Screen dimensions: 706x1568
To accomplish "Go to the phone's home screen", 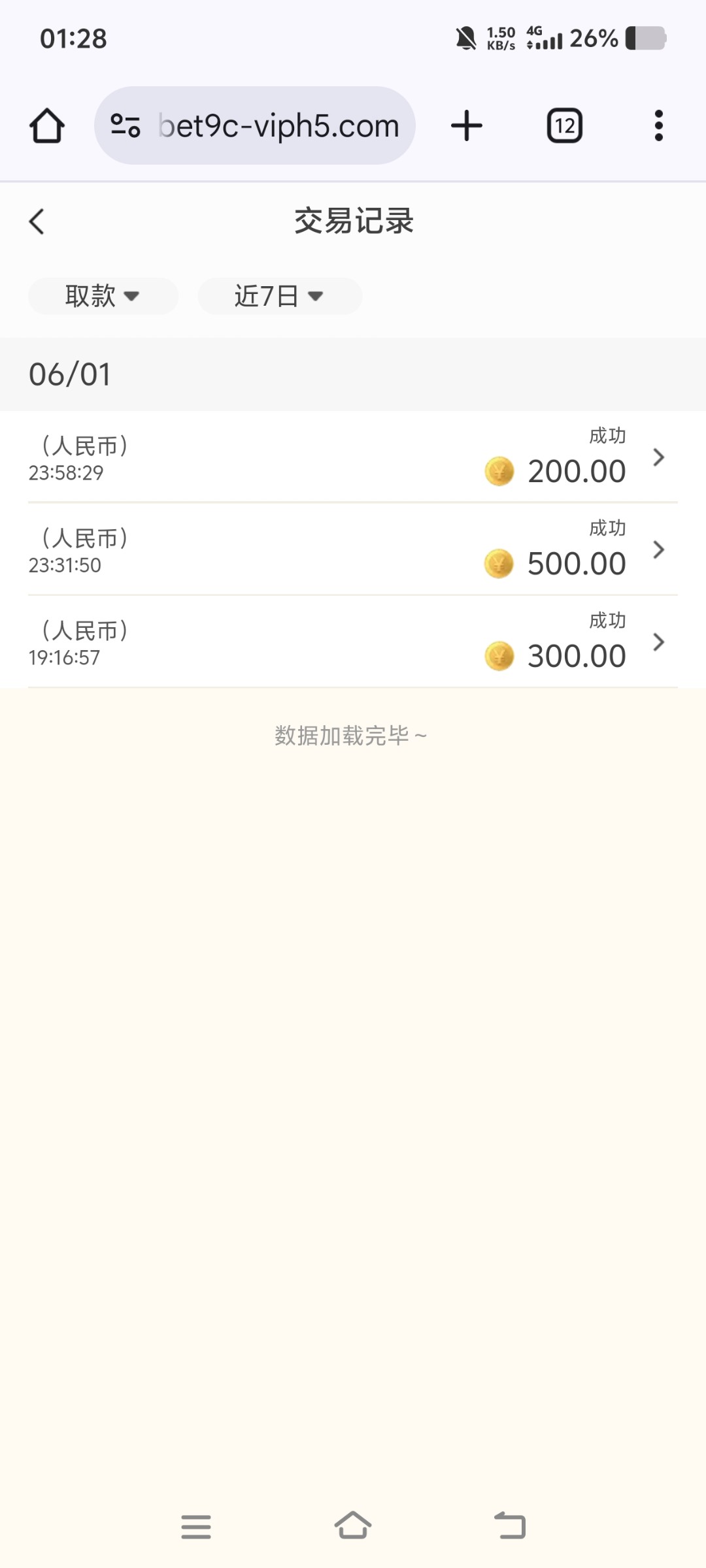I will pos(353,1526).
